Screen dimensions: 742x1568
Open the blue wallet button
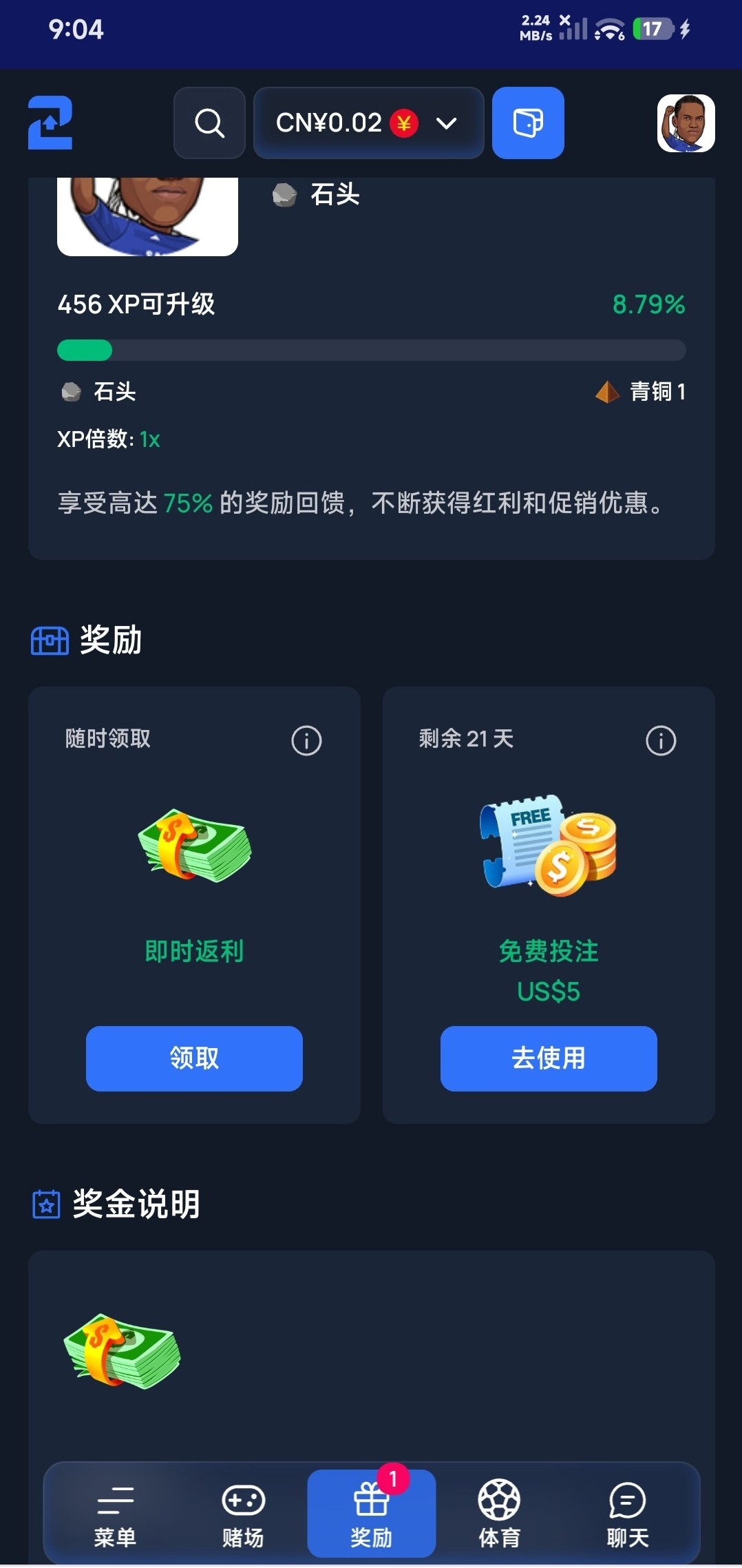tap(528, 123)
